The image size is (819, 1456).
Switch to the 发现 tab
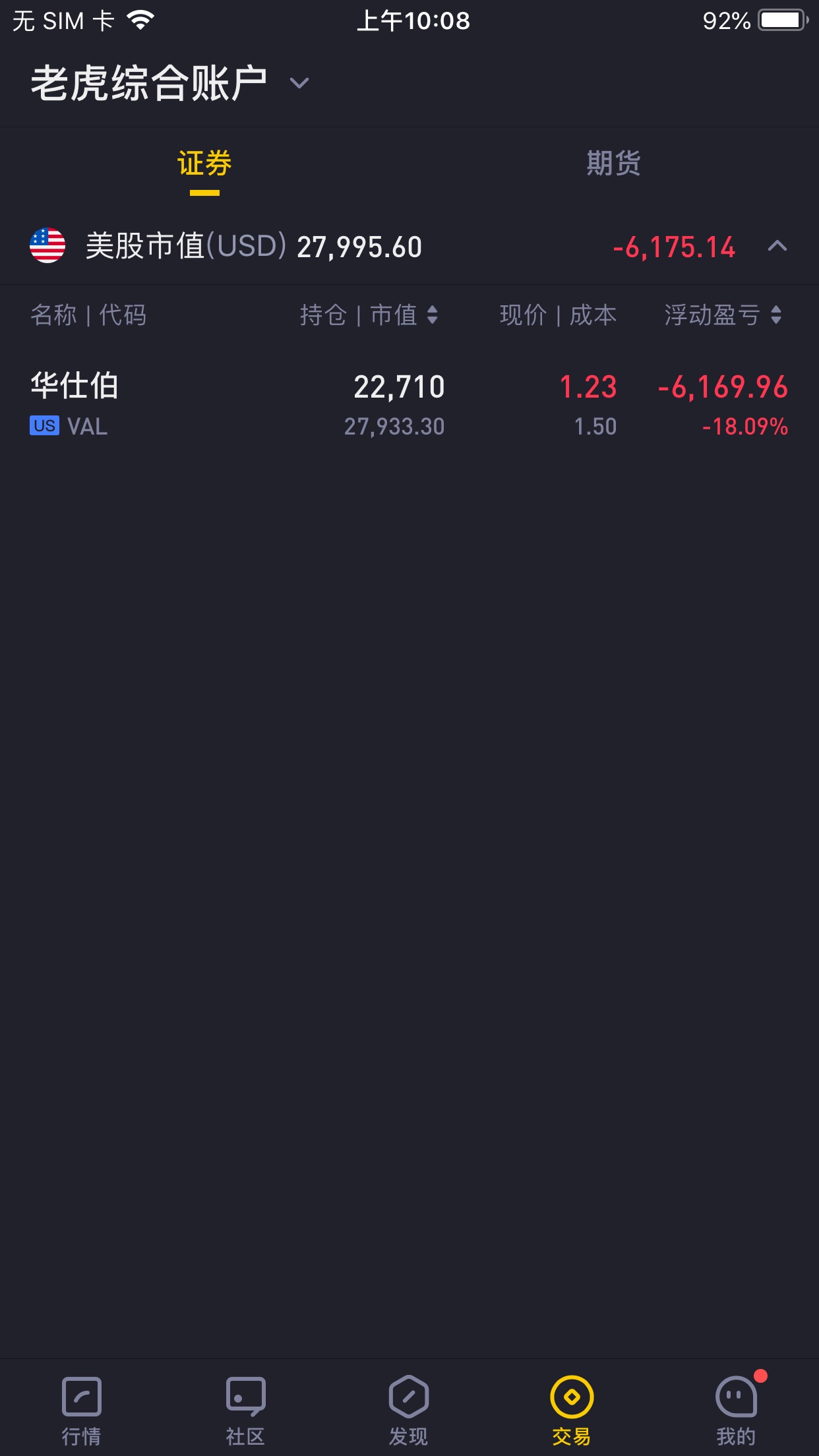(409, 1410)
